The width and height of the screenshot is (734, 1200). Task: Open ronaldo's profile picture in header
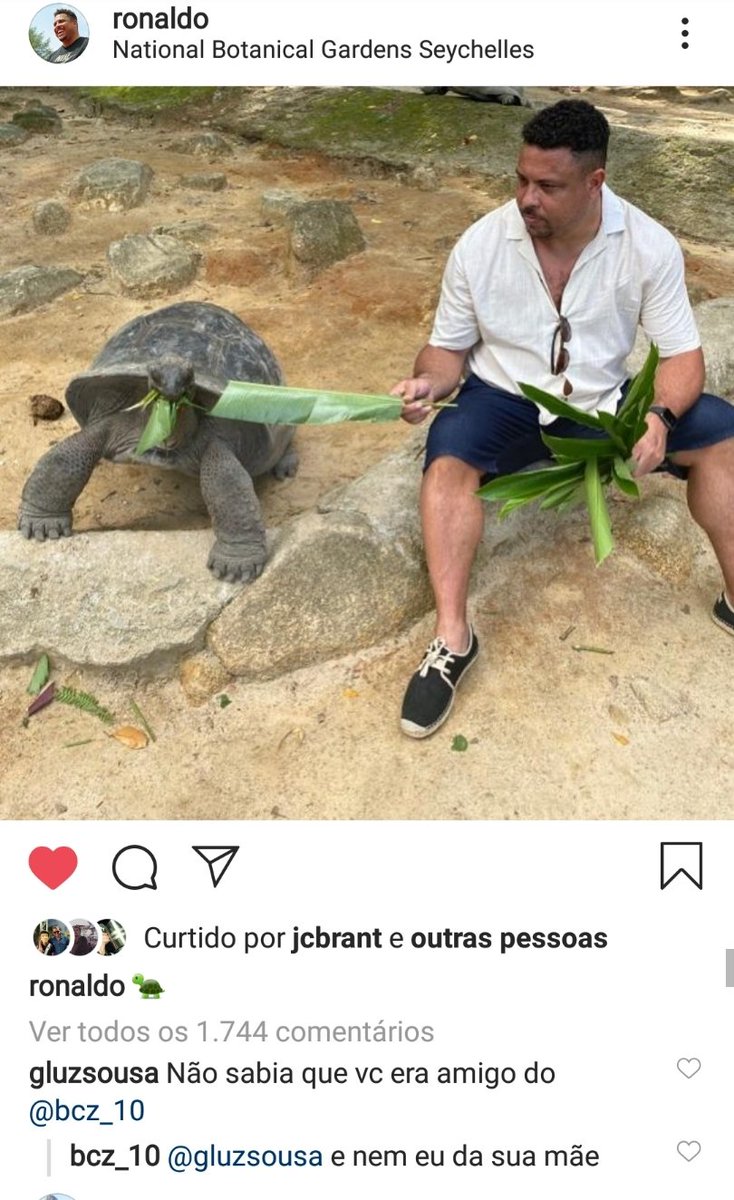click(x=59, y=33)
